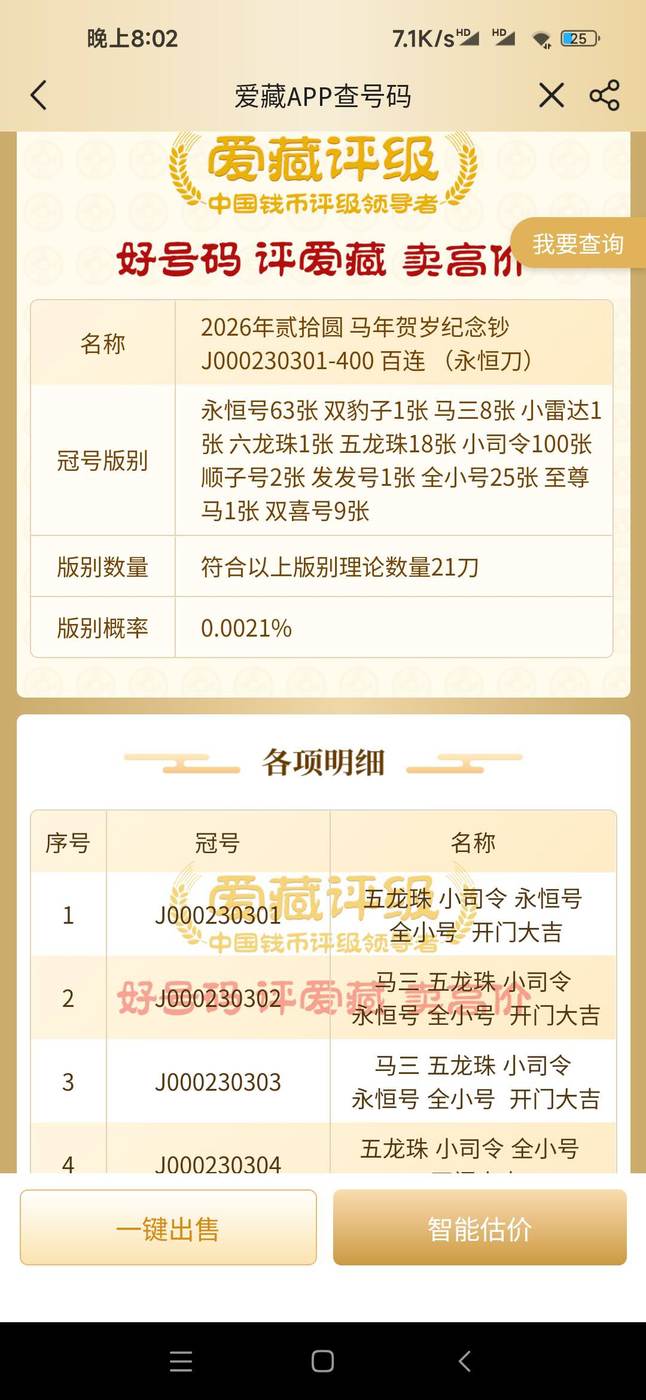Tap system back in navigation bar
The image size is (646, 1400).
[x=464, y=1361]
